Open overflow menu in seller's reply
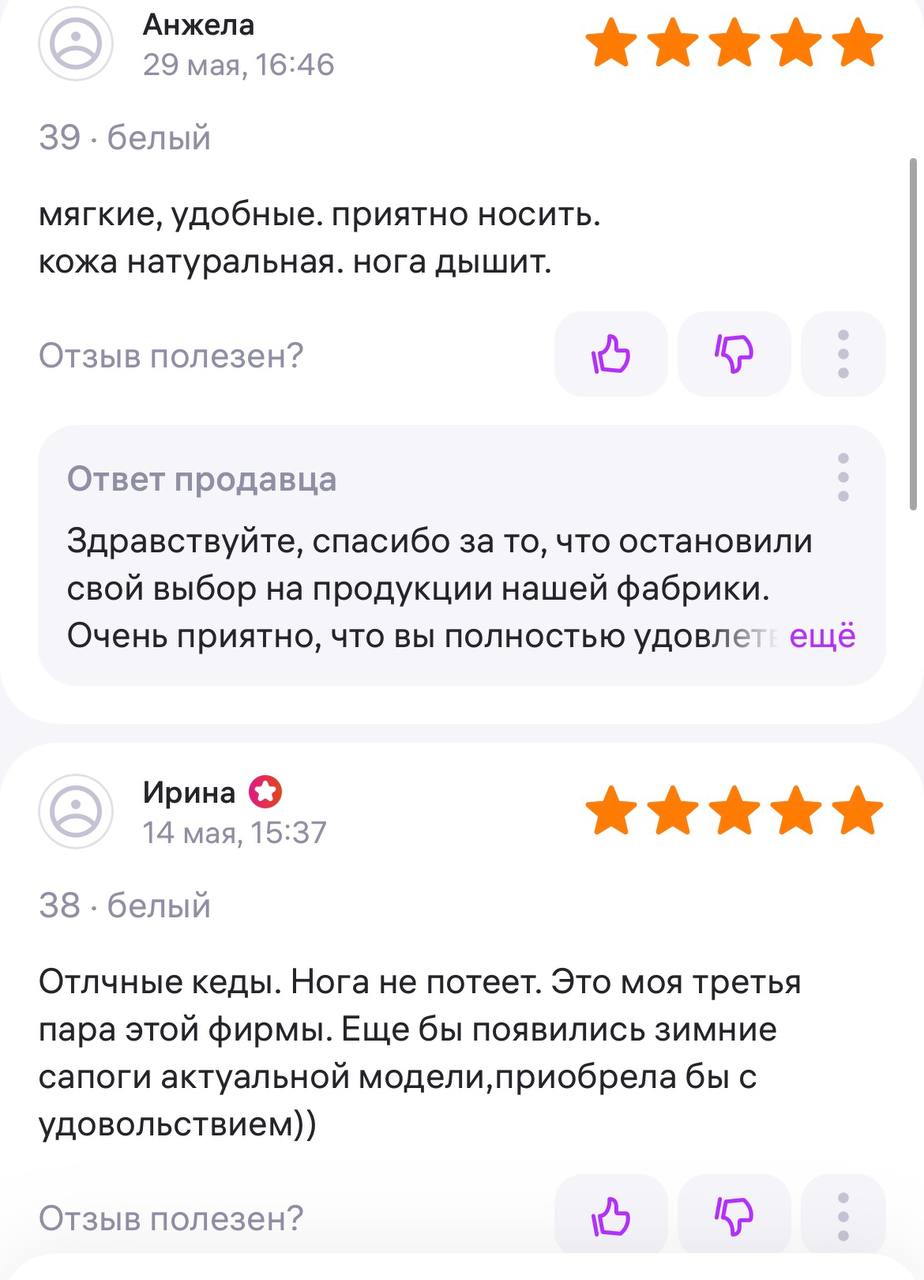The image size is (924, 1280). (x=843, y=477)
